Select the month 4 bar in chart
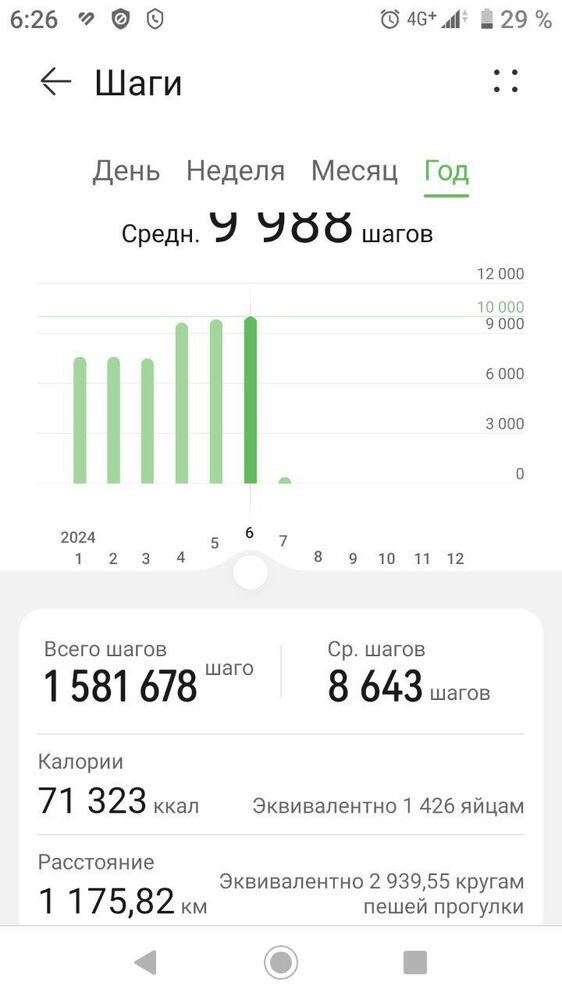This screenshot has width=562, height=1000. (x=182, y=403)
